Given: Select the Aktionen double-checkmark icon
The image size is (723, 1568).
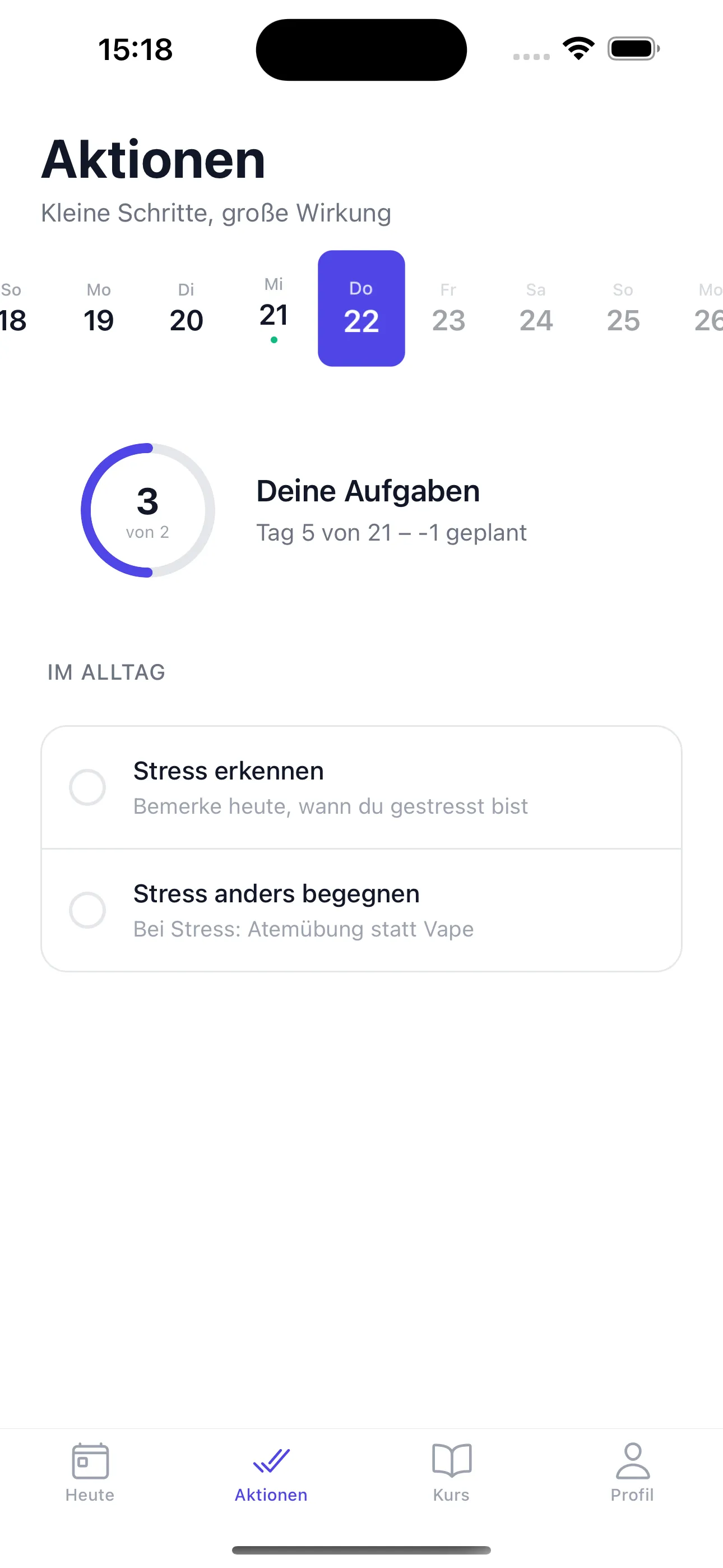Looking at the screenshot, I should pyautogui.click(x=270, y=1461).
